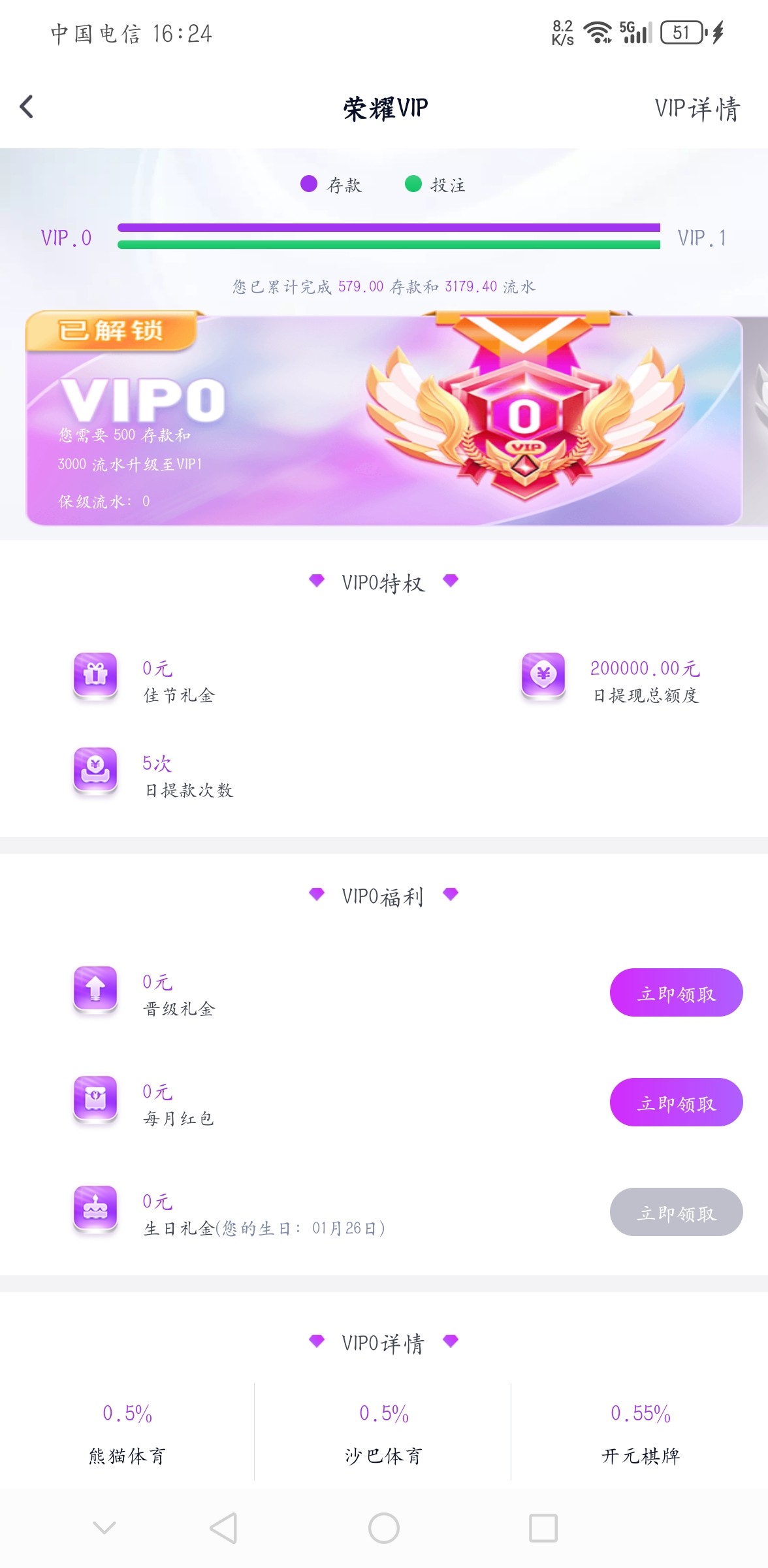
Task: Tap the system home button
Action: tap(384, 1528)
